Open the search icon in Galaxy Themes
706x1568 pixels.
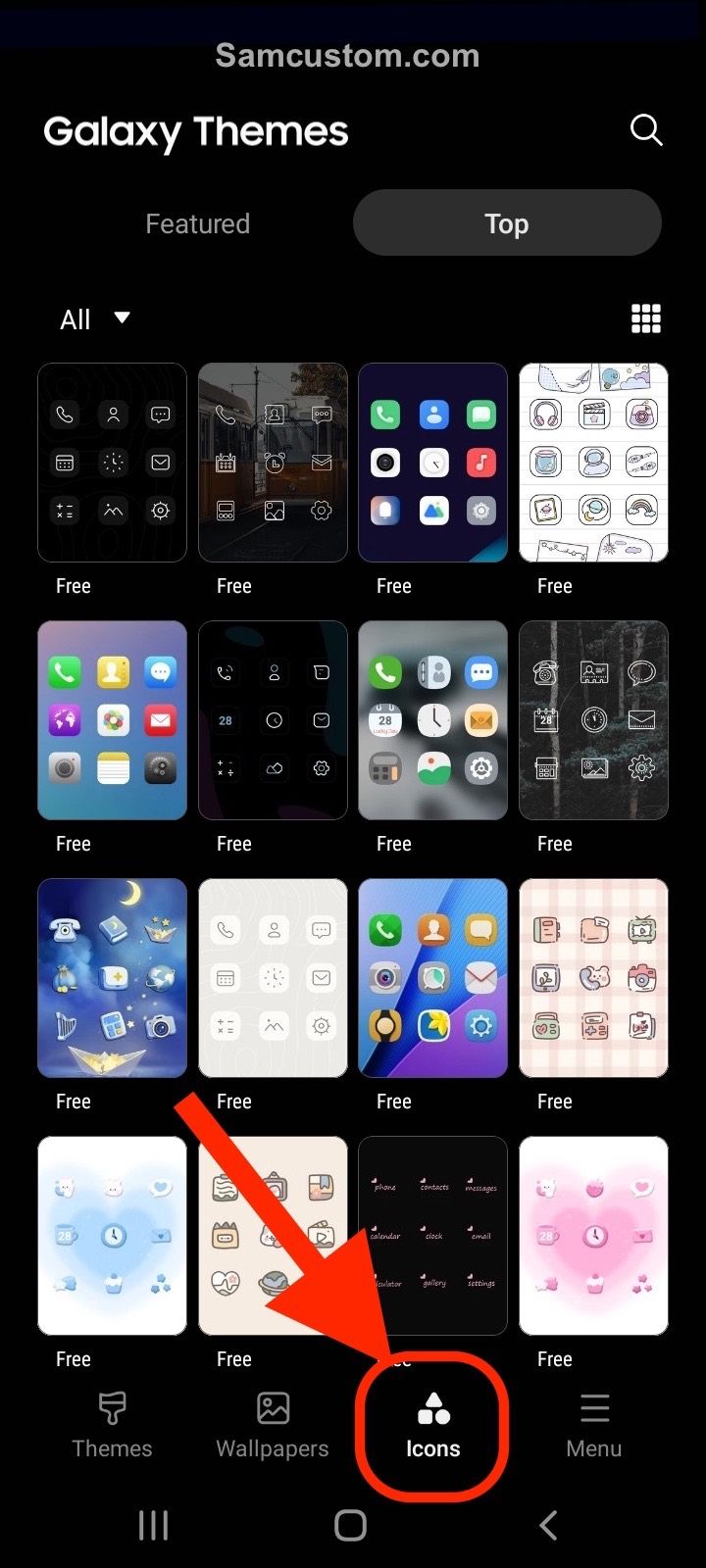point(646,129)
